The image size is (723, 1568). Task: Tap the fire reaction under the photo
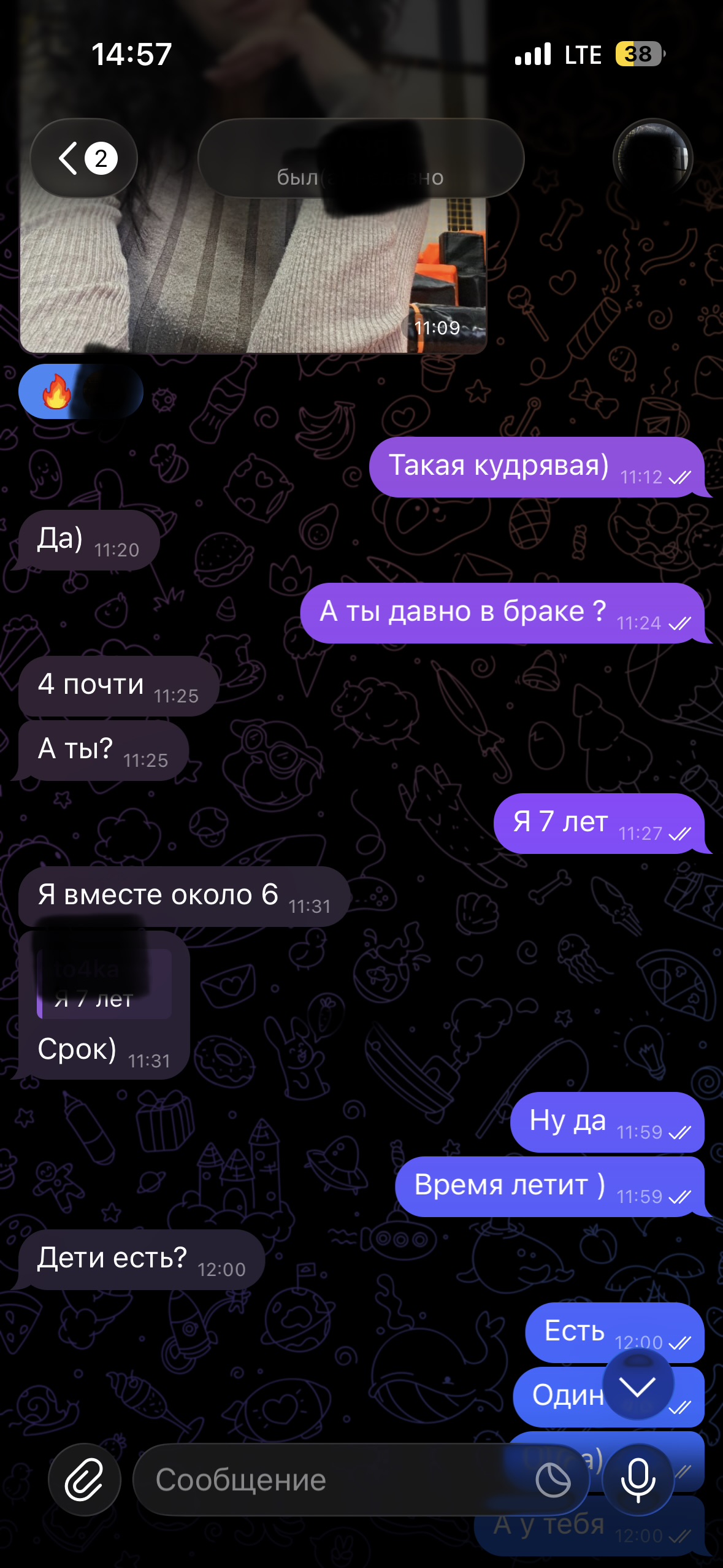pyautogui.click(x=81, y=391)
